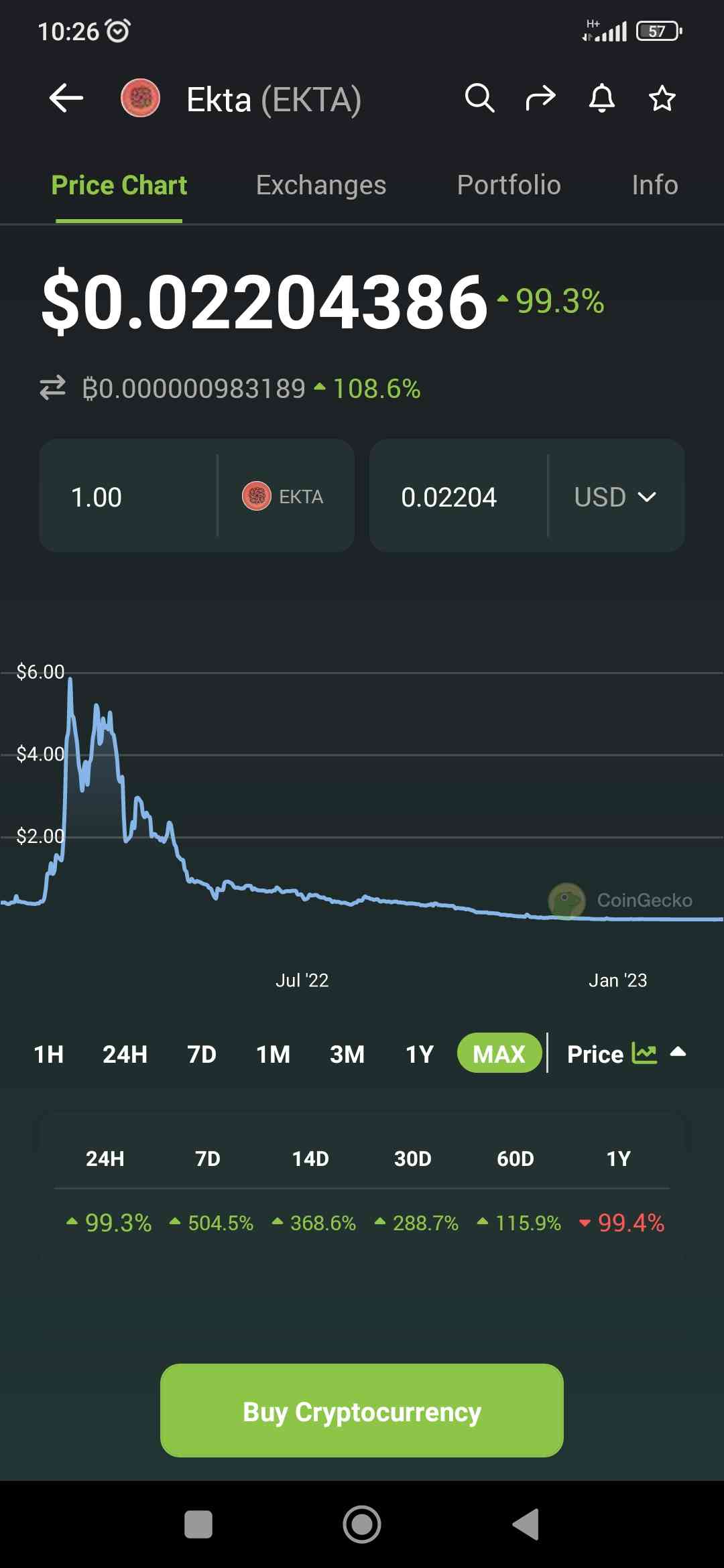
Task: Select the 1H chart range
Action: tap(48, 1054)
